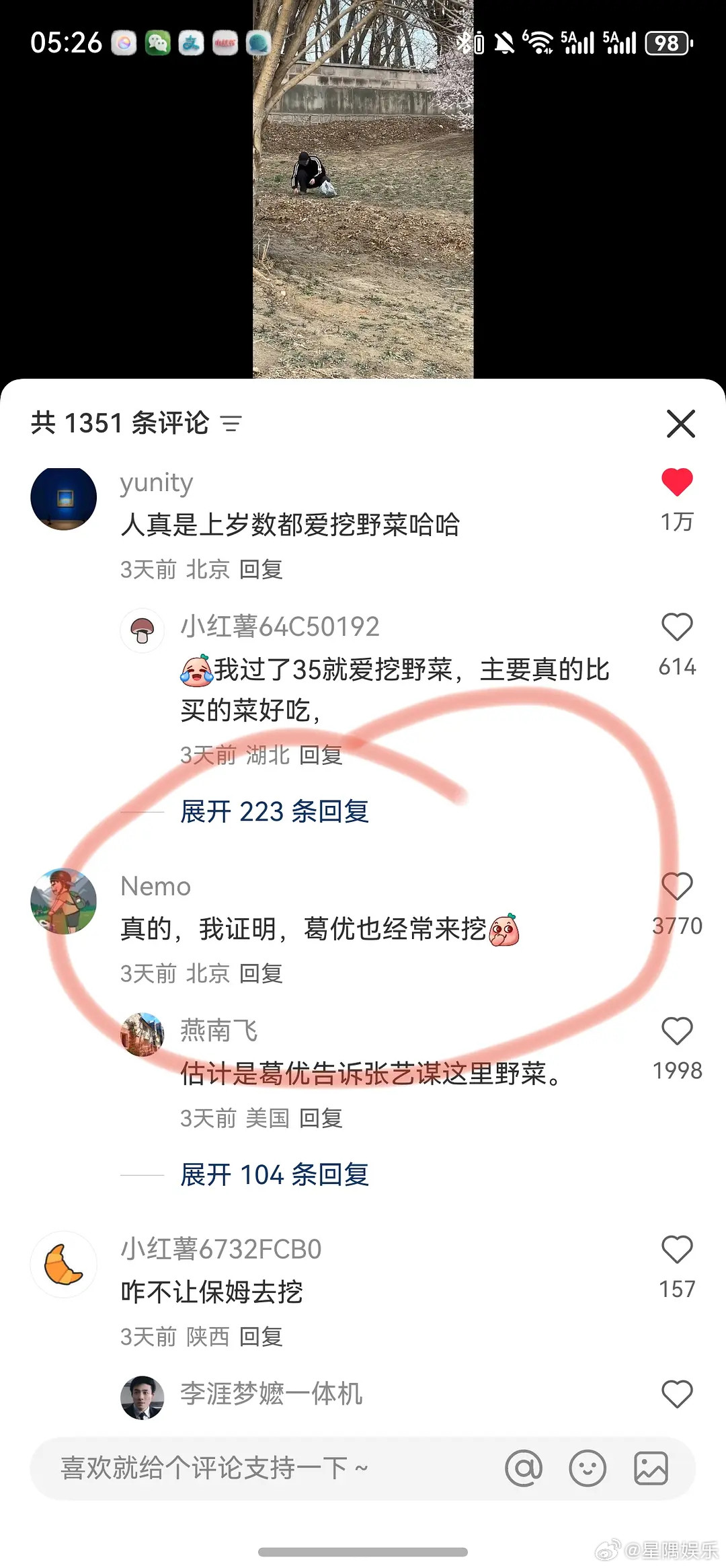Image resolution: width=726 pixels, height=1568 pixels.
Task: Open the @ mention picker in comment bar
Action: (524, 1468)
